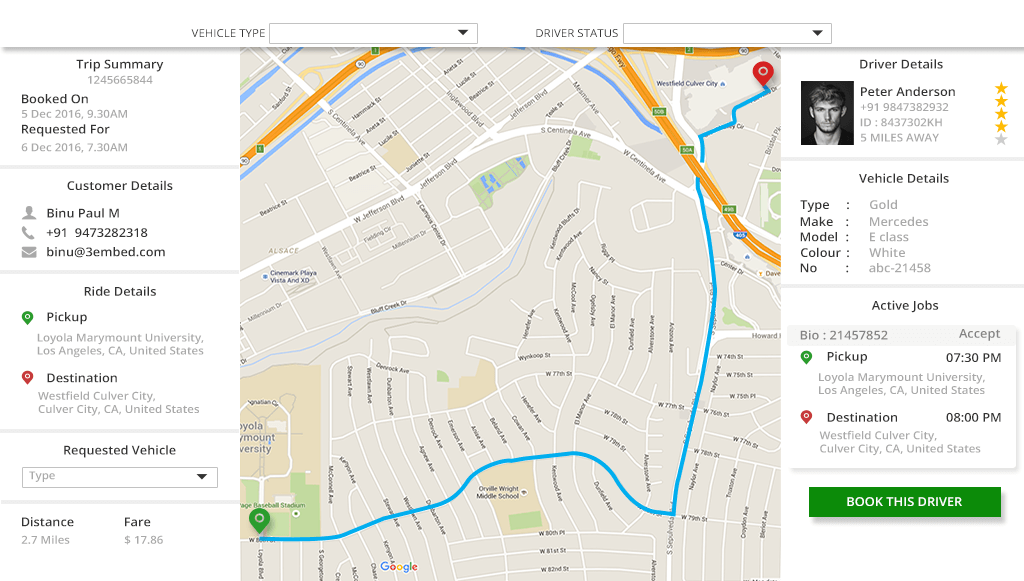Select the green pickup pin on map
1024x581 pixels.
[x=259, y=520]
